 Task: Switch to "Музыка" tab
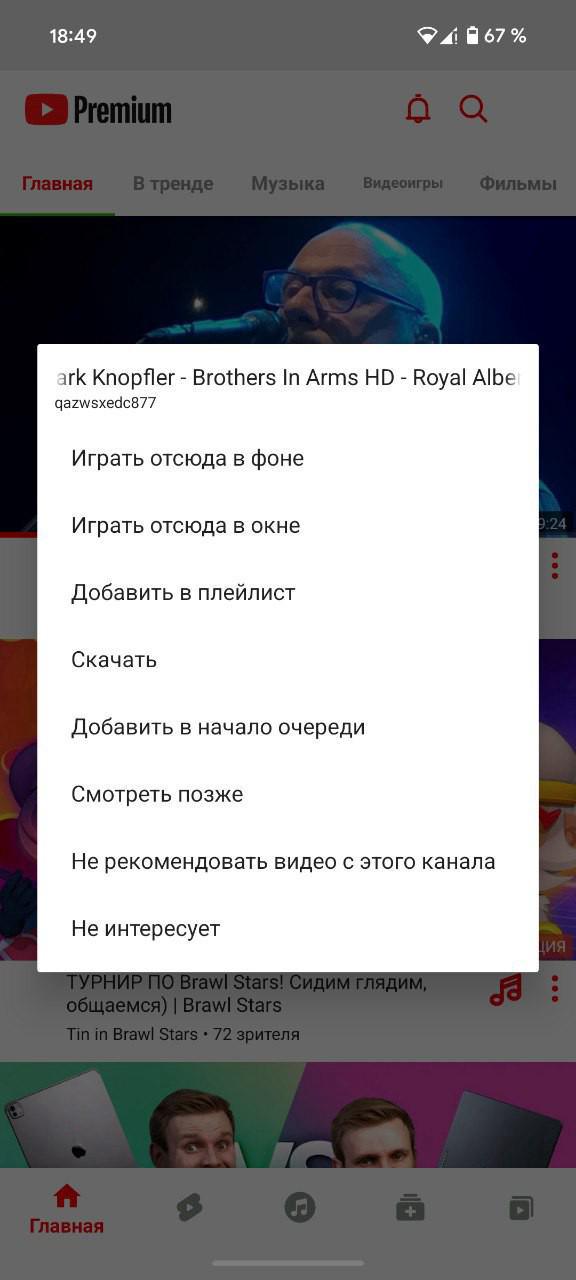tap(288, 184)
